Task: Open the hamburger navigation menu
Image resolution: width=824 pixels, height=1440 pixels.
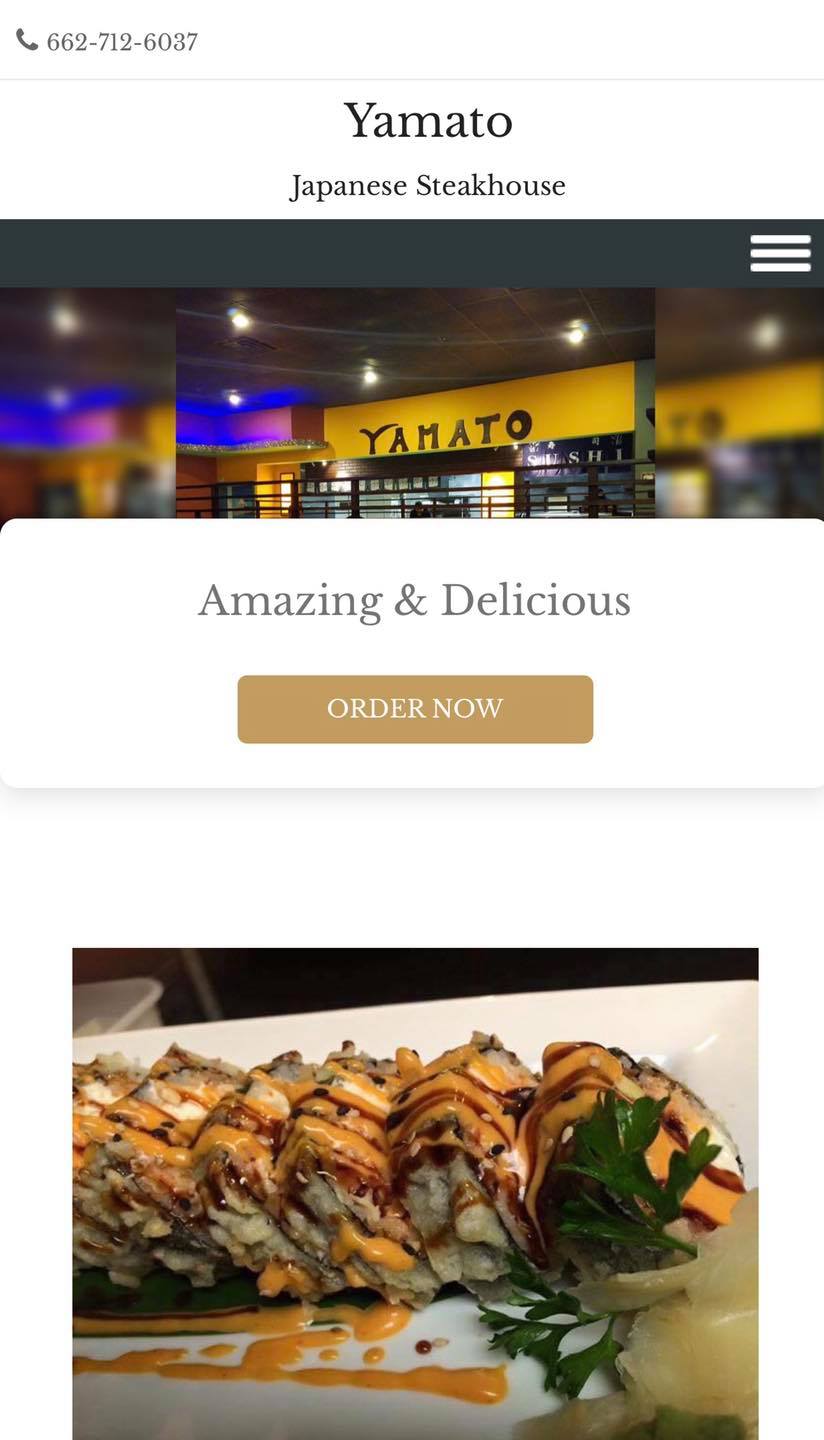Action: click(780, 253)
